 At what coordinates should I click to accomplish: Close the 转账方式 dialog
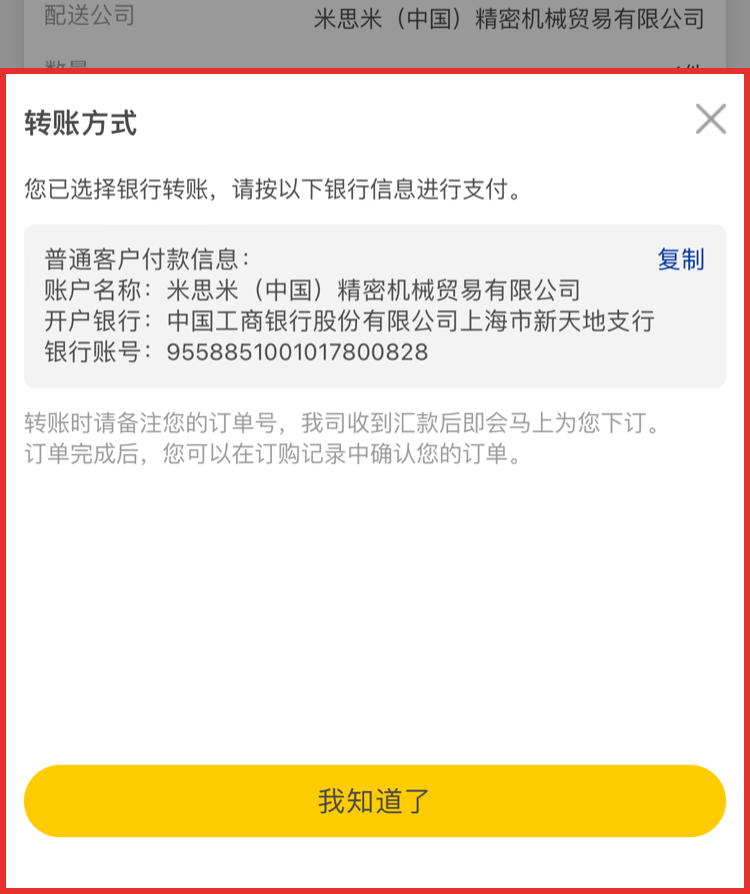click(x=710, y=120)
